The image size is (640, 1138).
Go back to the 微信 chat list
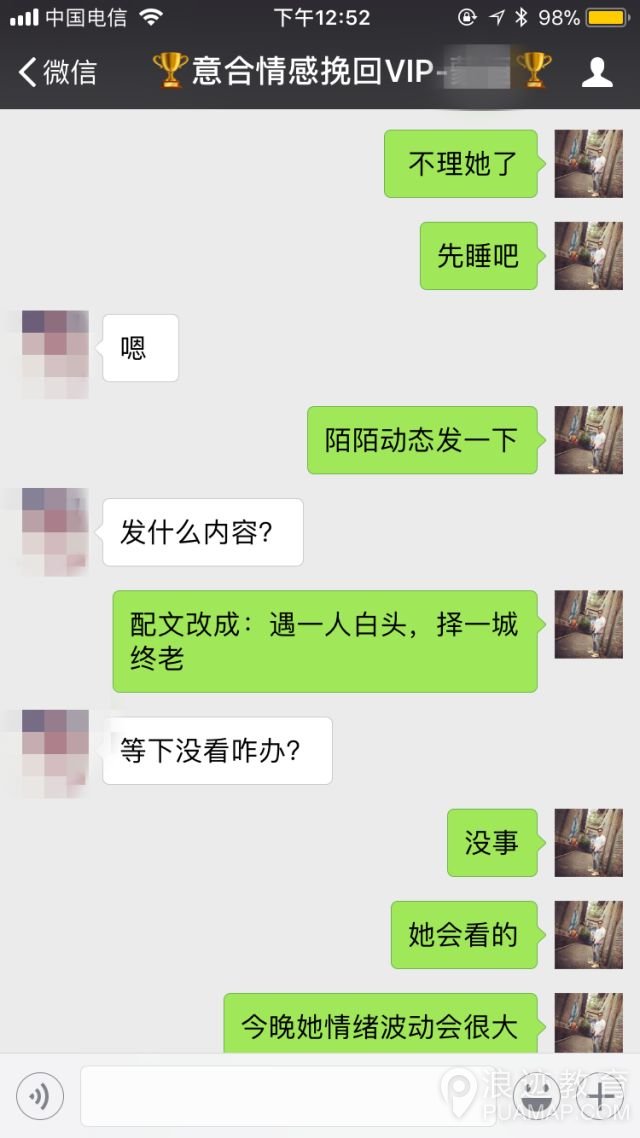58,72
